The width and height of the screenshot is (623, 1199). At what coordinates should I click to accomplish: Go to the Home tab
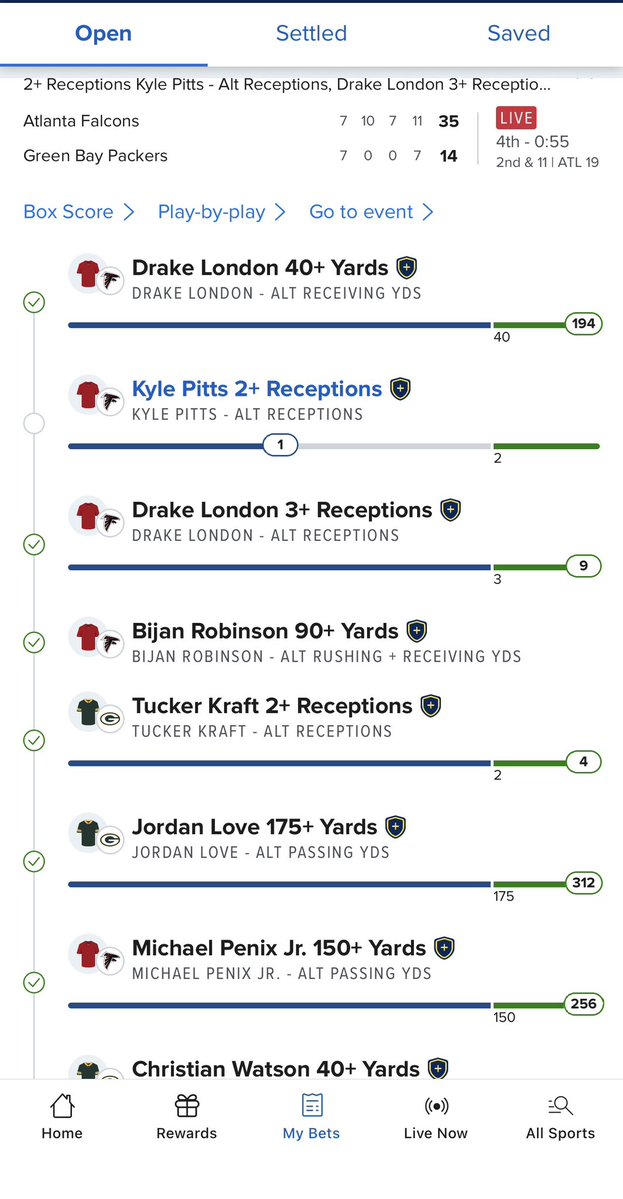tap(62, 1117)
